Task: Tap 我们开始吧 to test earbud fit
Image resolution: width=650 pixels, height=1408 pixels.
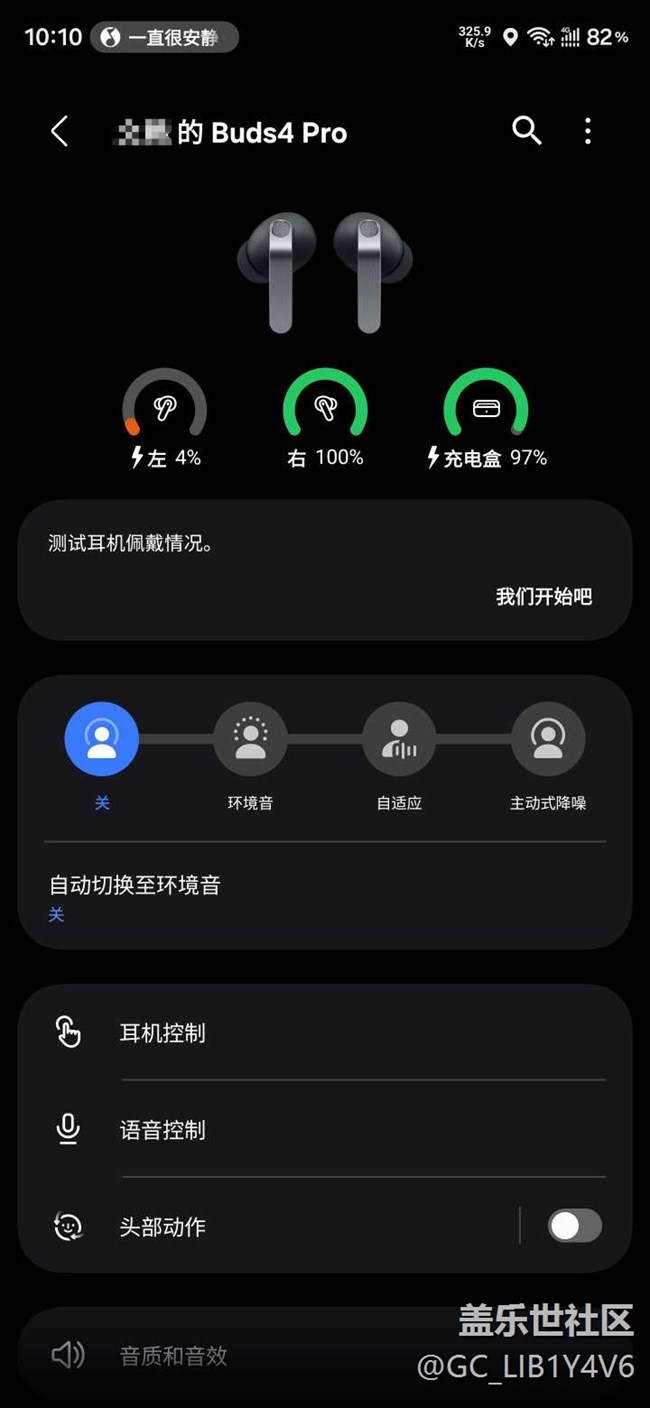Action: coord(544,597)
